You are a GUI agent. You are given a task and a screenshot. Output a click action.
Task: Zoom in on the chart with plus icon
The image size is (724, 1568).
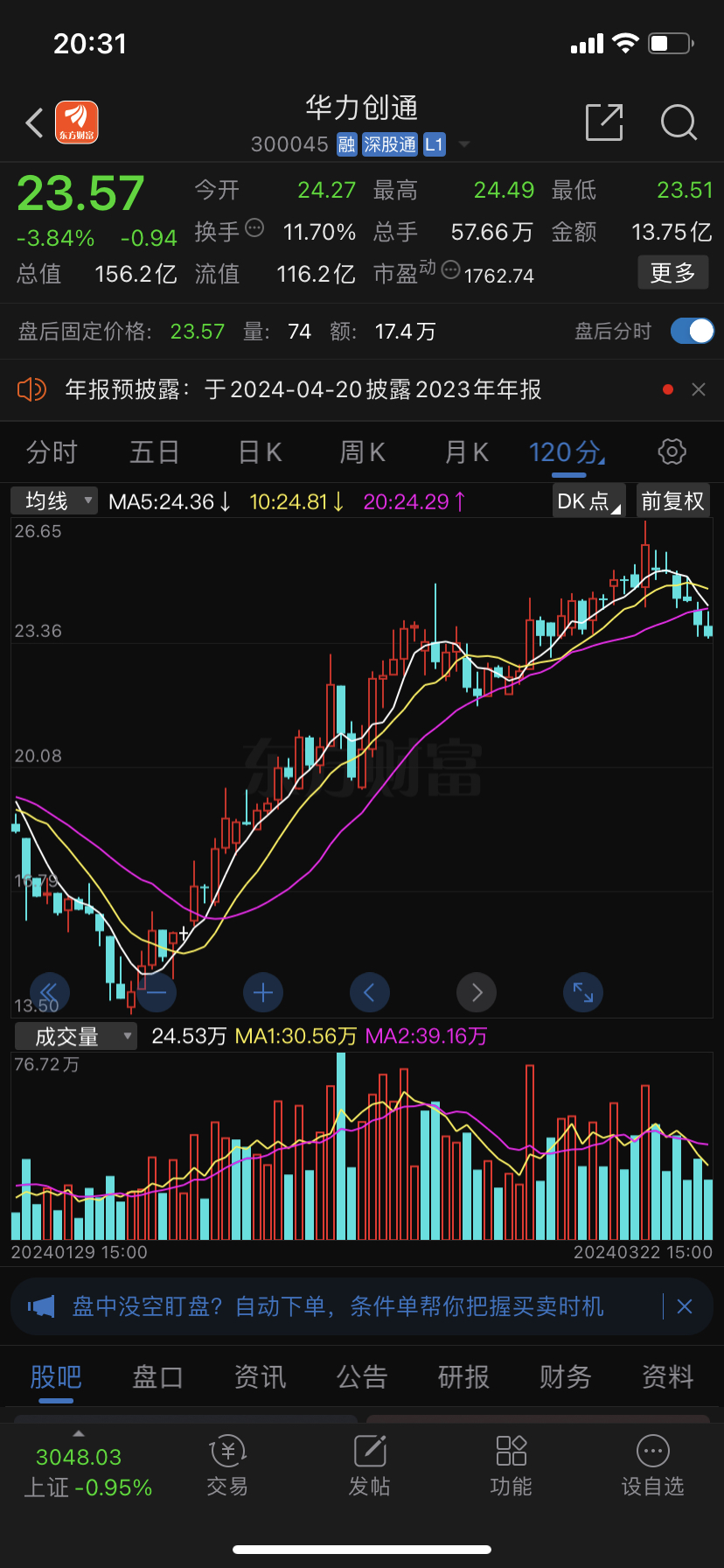tap(262, 992)
